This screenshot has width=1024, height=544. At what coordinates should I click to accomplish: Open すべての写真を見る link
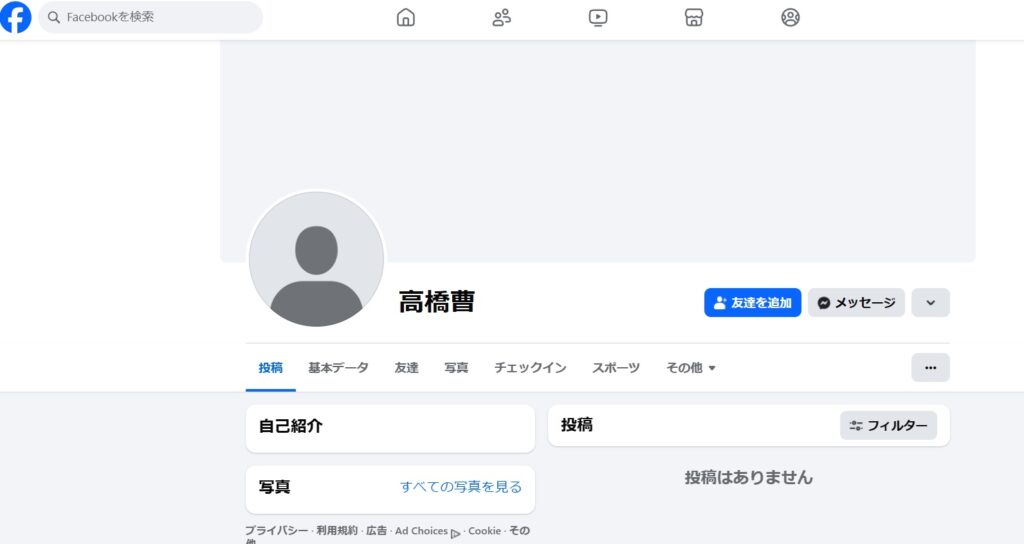click(461, 487)
